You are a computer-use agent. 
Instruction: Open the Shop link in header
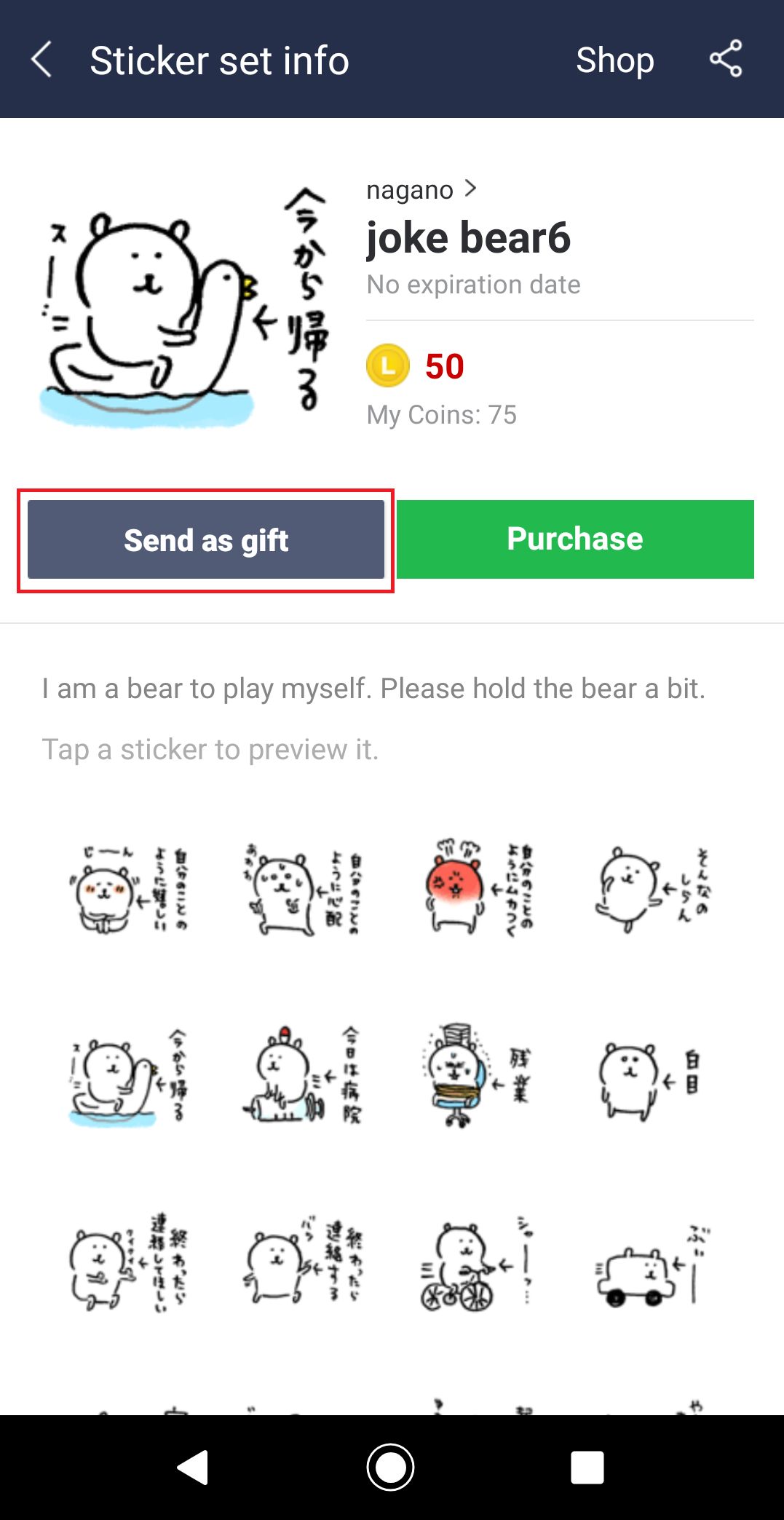click(x=614, y=60)
